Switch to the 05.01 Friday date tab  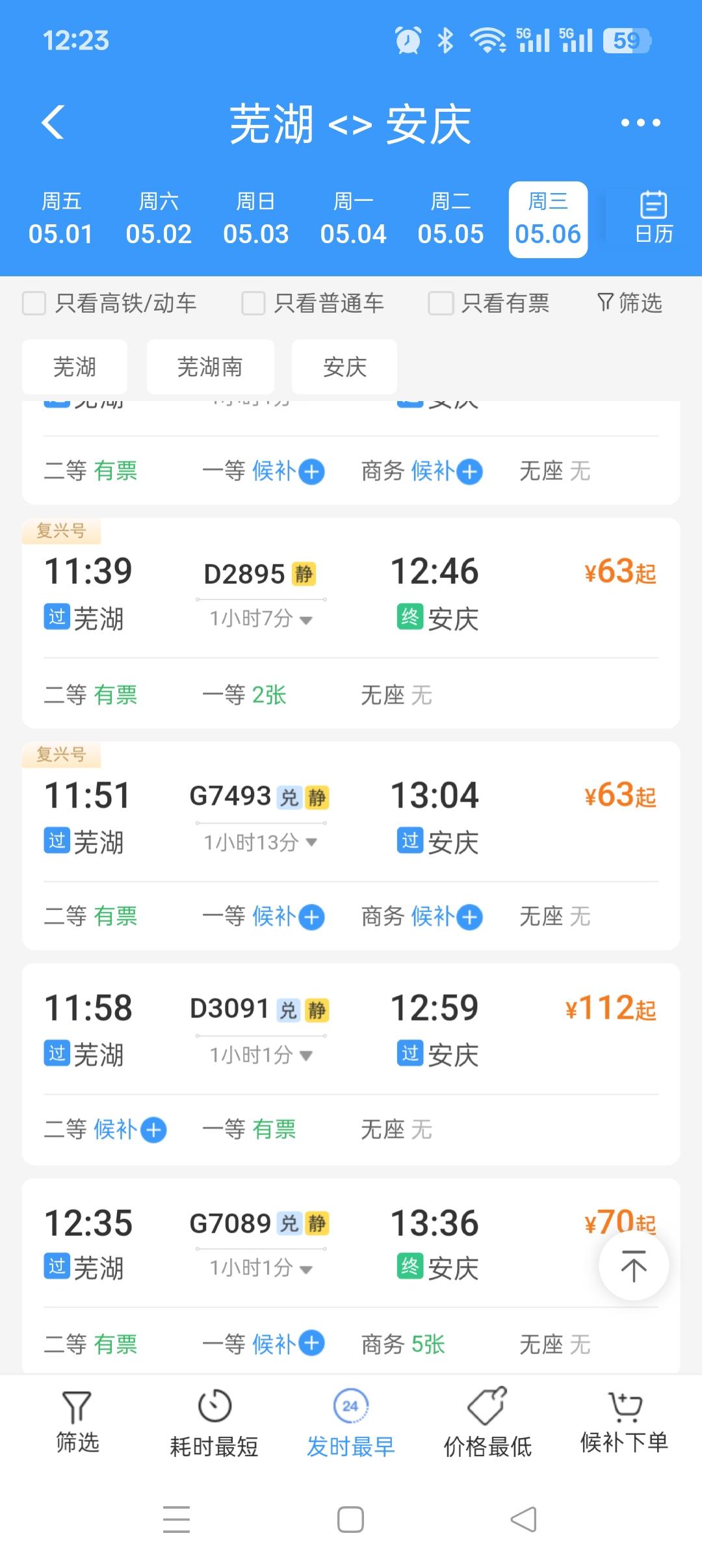tap(61, 218)
